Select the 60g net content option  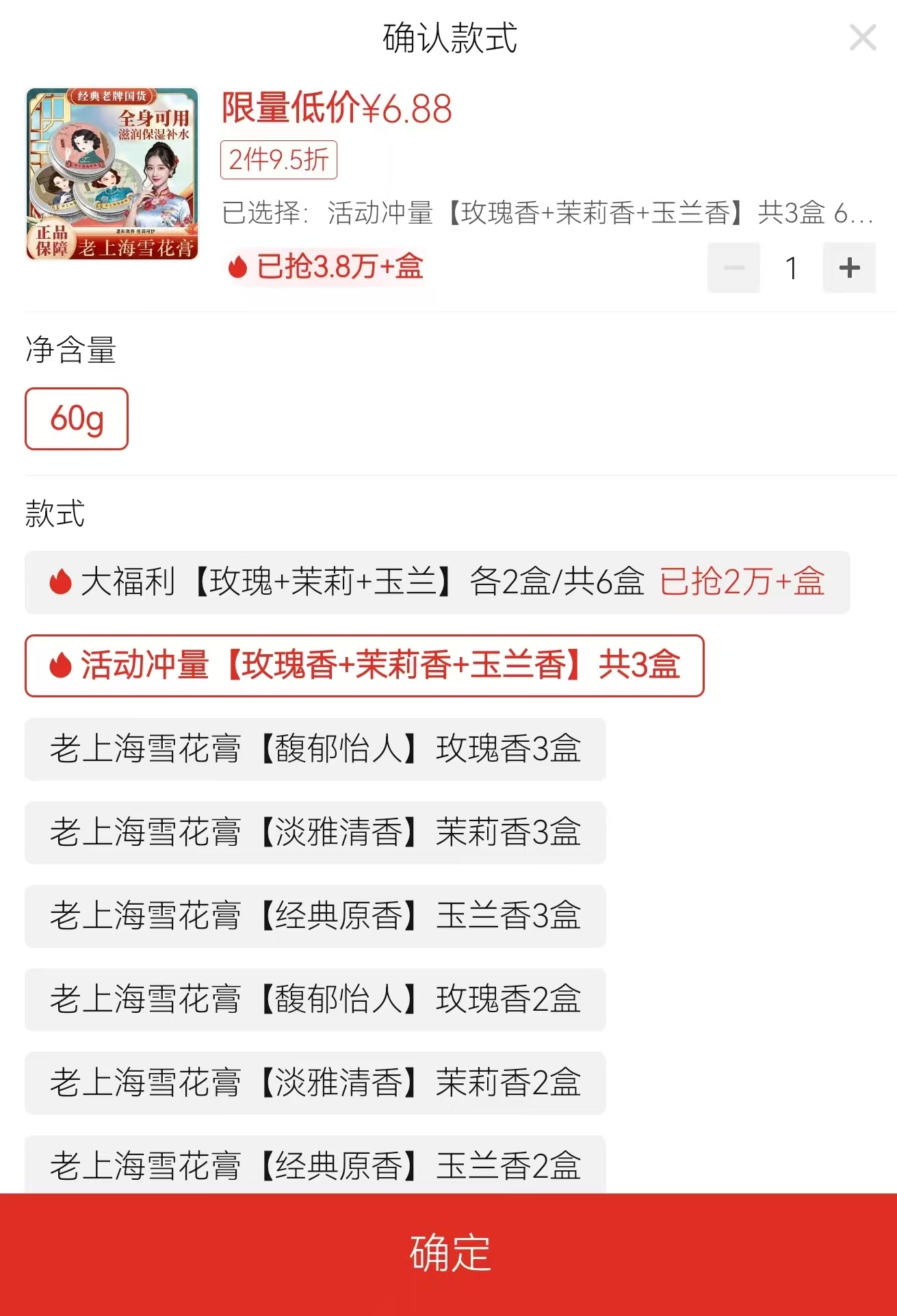[x=77, y=419]
